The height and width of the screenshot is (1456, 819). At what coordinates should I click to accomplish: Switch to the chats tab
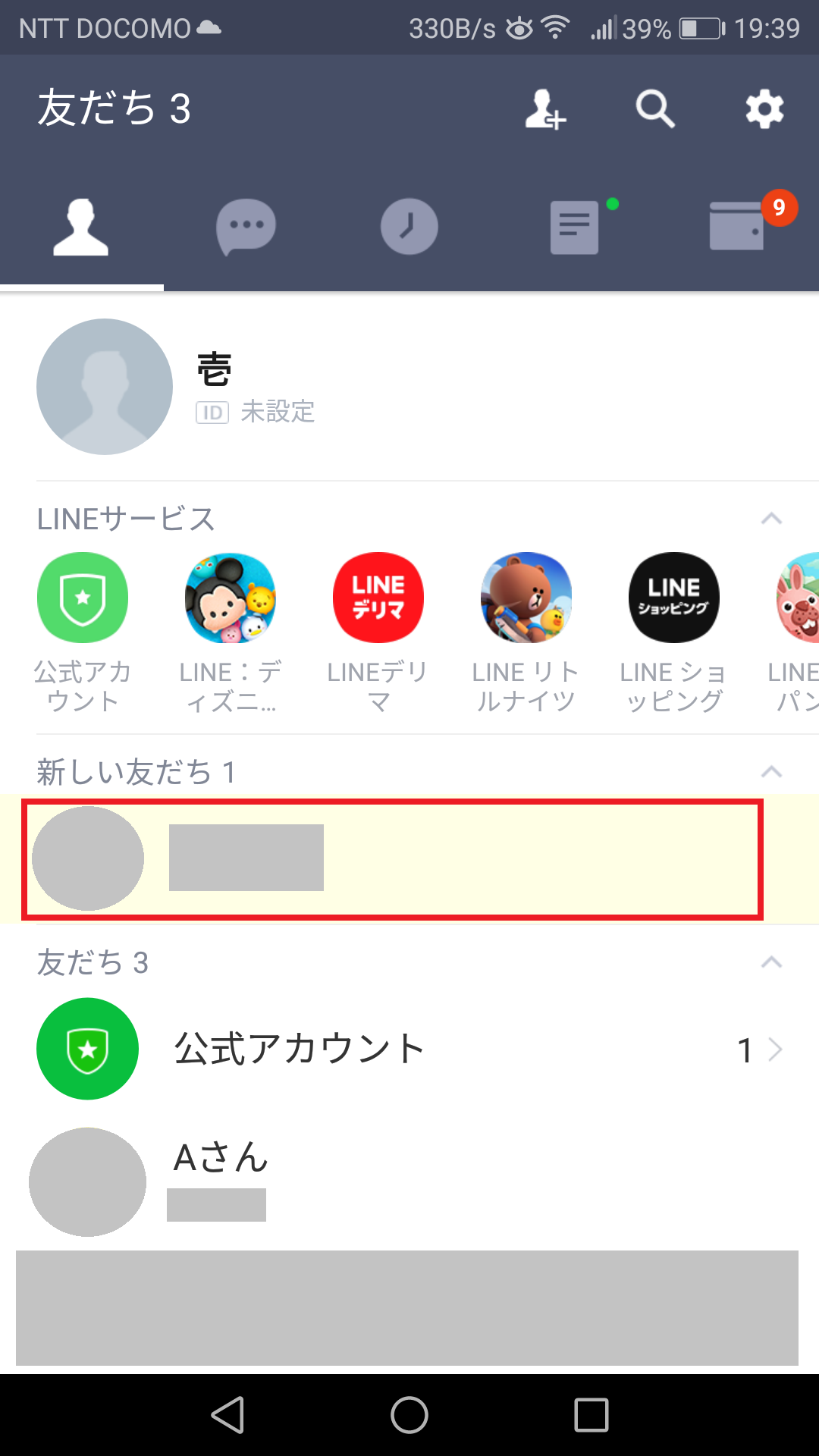(x=246, y=227)
